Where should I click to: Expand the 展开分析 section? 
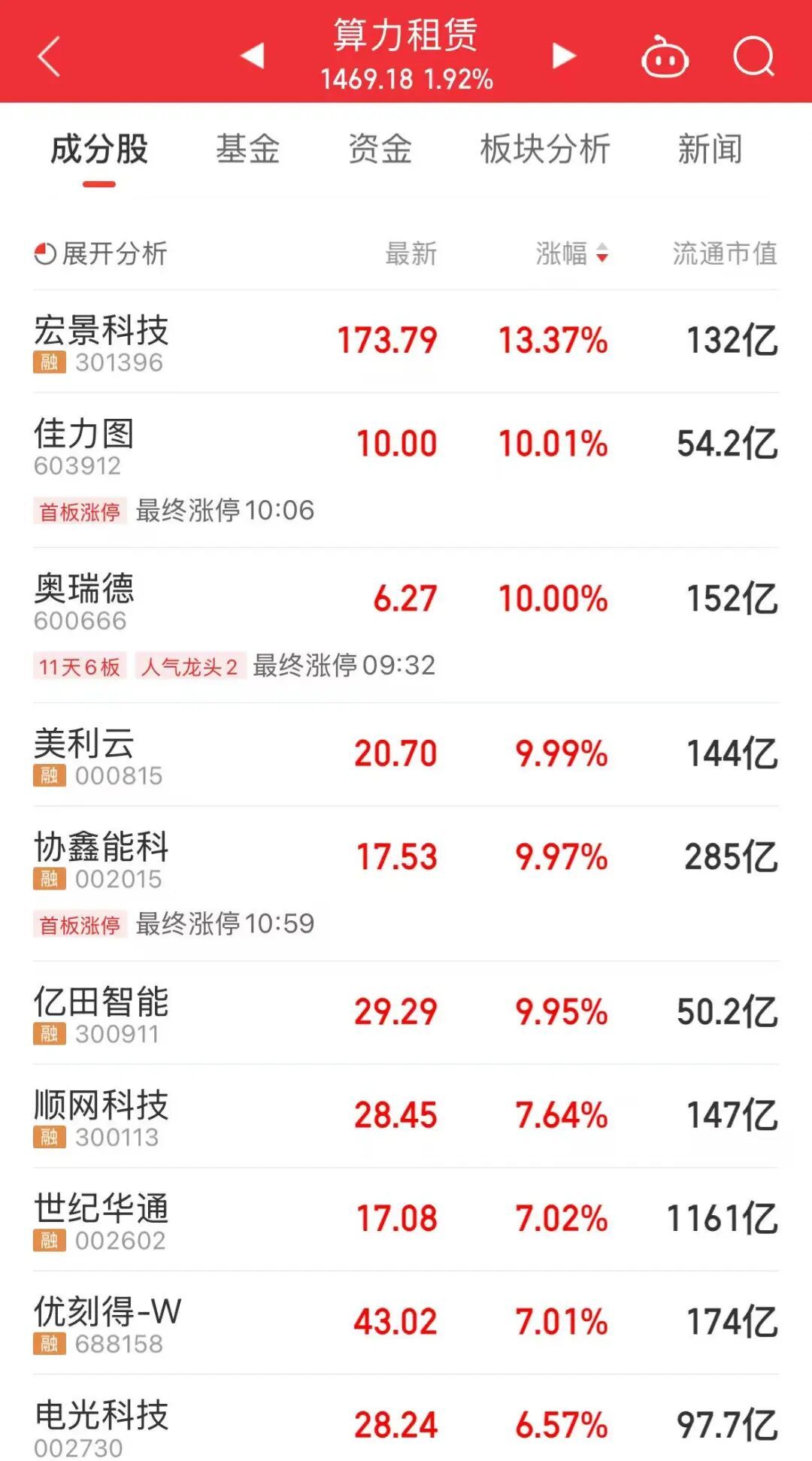click(x=101, y=254)
